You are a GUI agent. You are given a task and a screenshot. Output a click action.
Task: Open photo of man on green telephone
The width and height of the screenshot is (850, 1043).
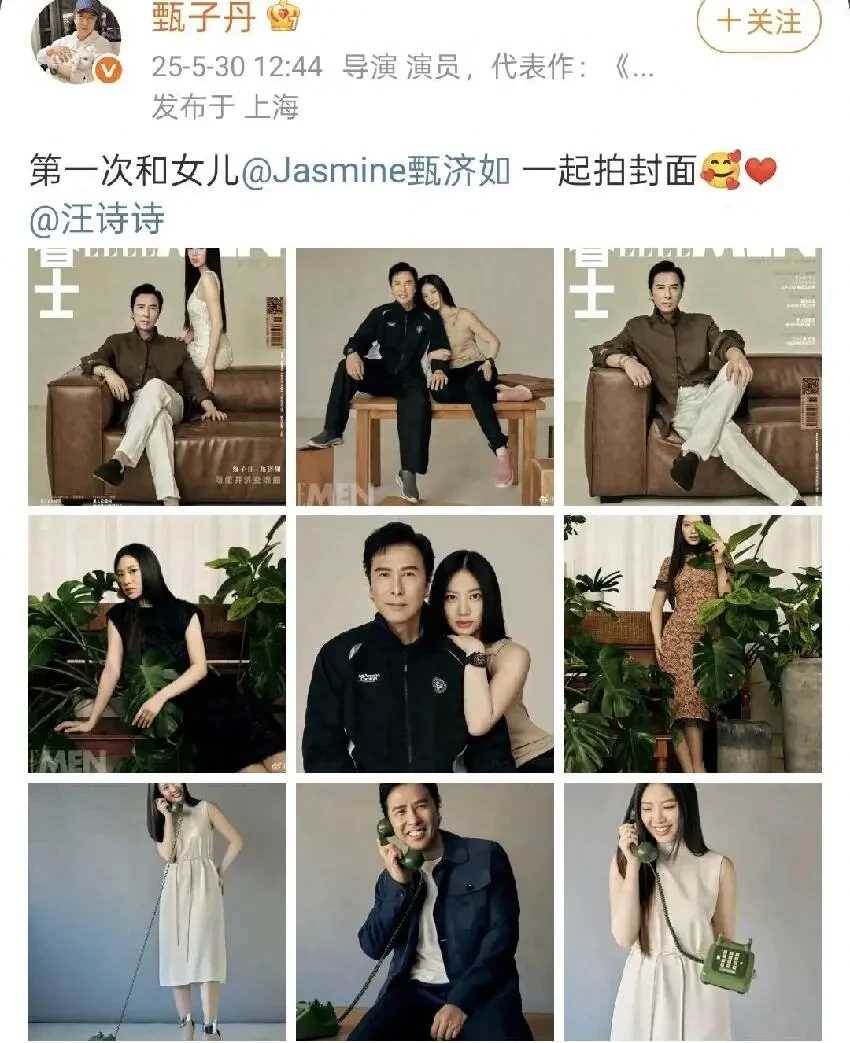click(x=424, y=911)
